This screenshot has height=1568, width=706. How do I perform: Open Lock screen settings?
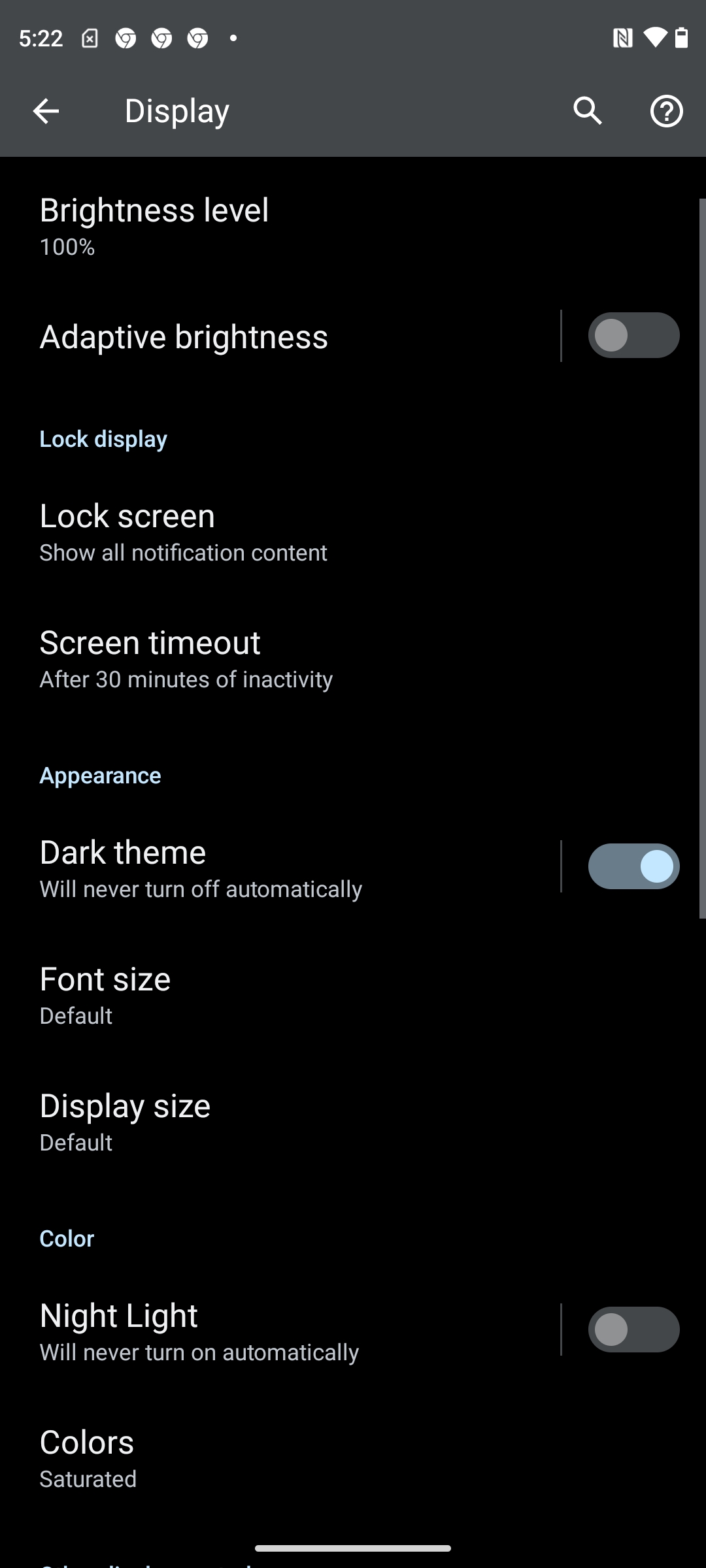[x=353, y=532]
